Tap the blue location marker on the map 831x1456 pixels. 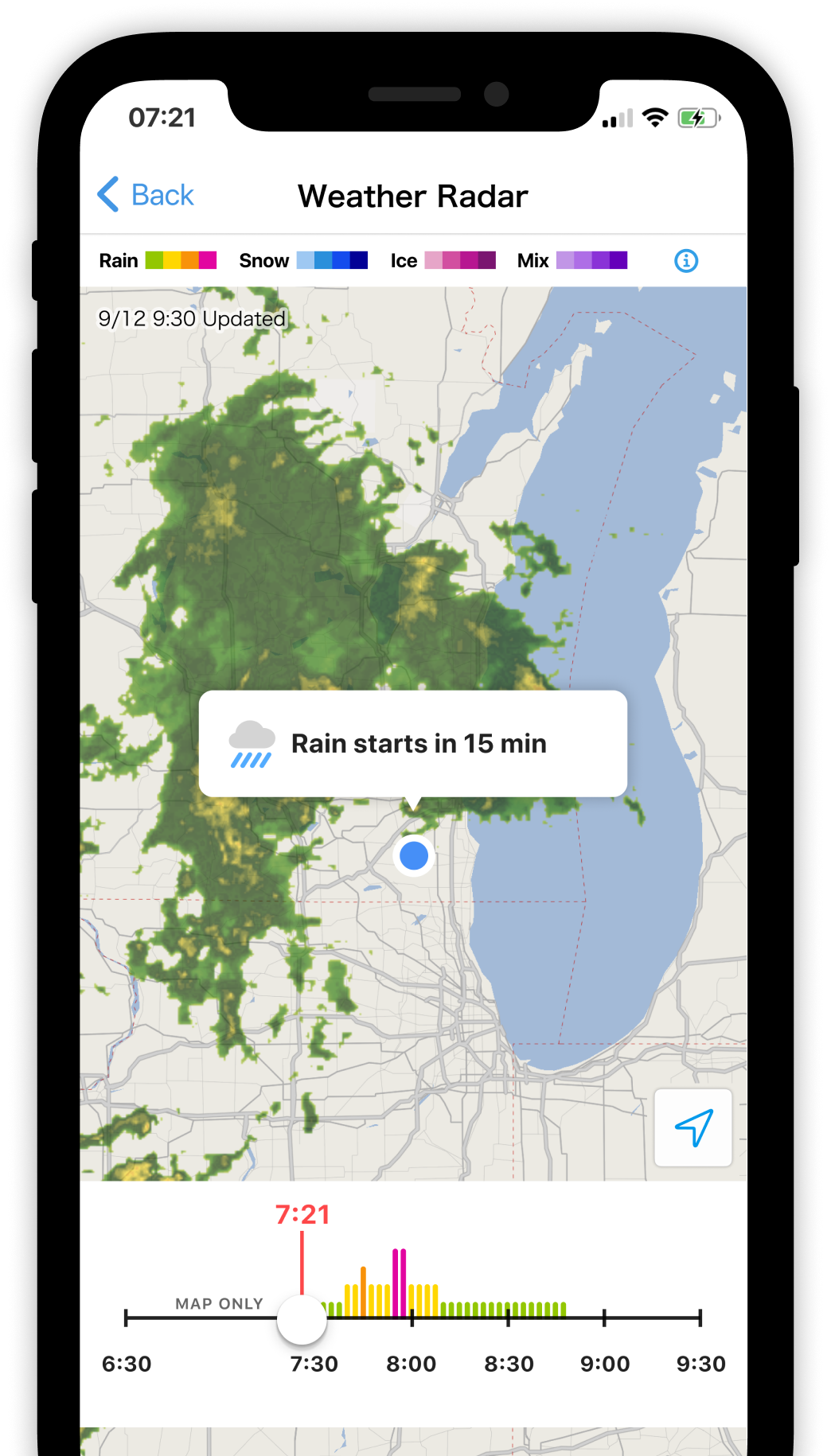(414, 856)
